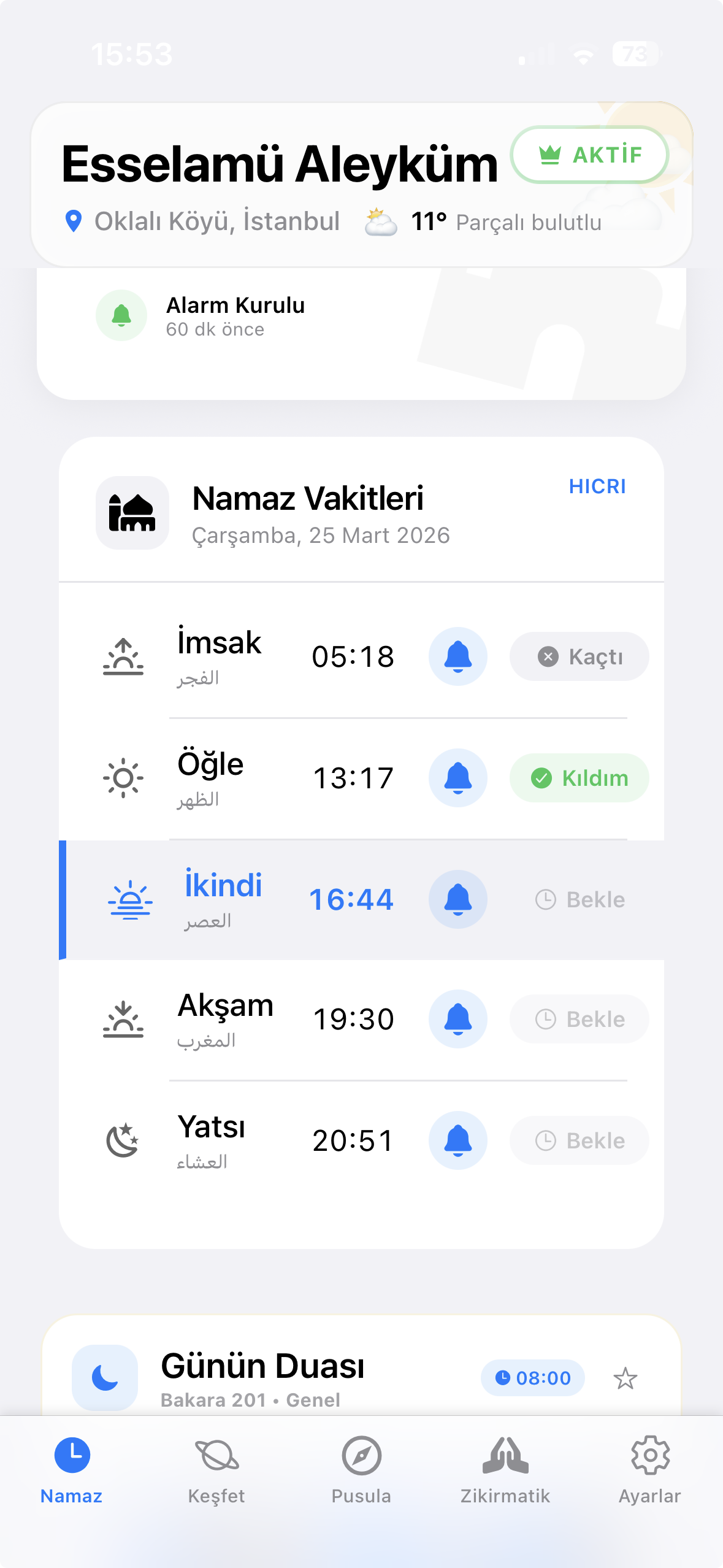723x1568 pixels.
Task: Tap the crescent moon icon next to Günün Duası
Action: click(104, 1377)
